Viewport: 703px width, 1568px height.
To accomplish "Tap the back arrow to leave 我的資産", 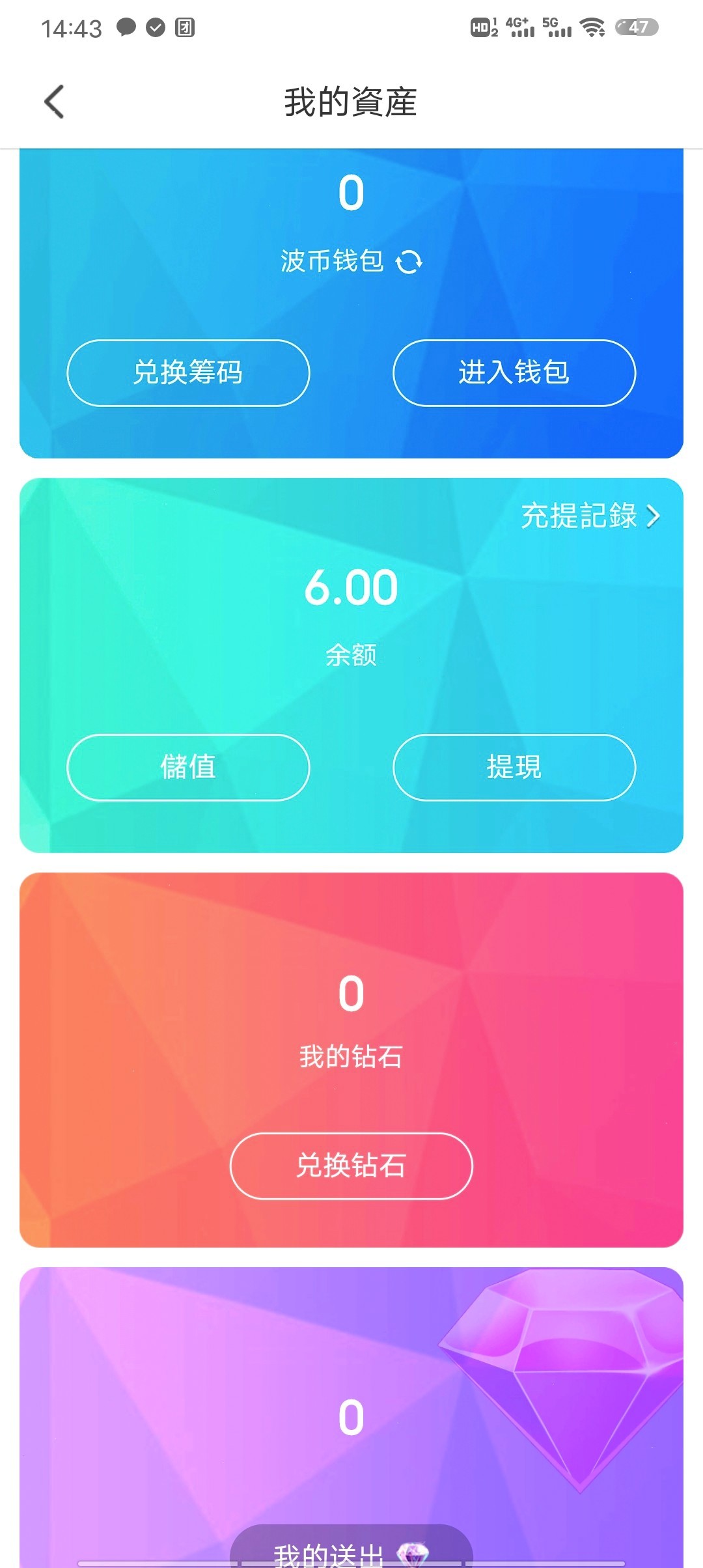I will 53,102.
